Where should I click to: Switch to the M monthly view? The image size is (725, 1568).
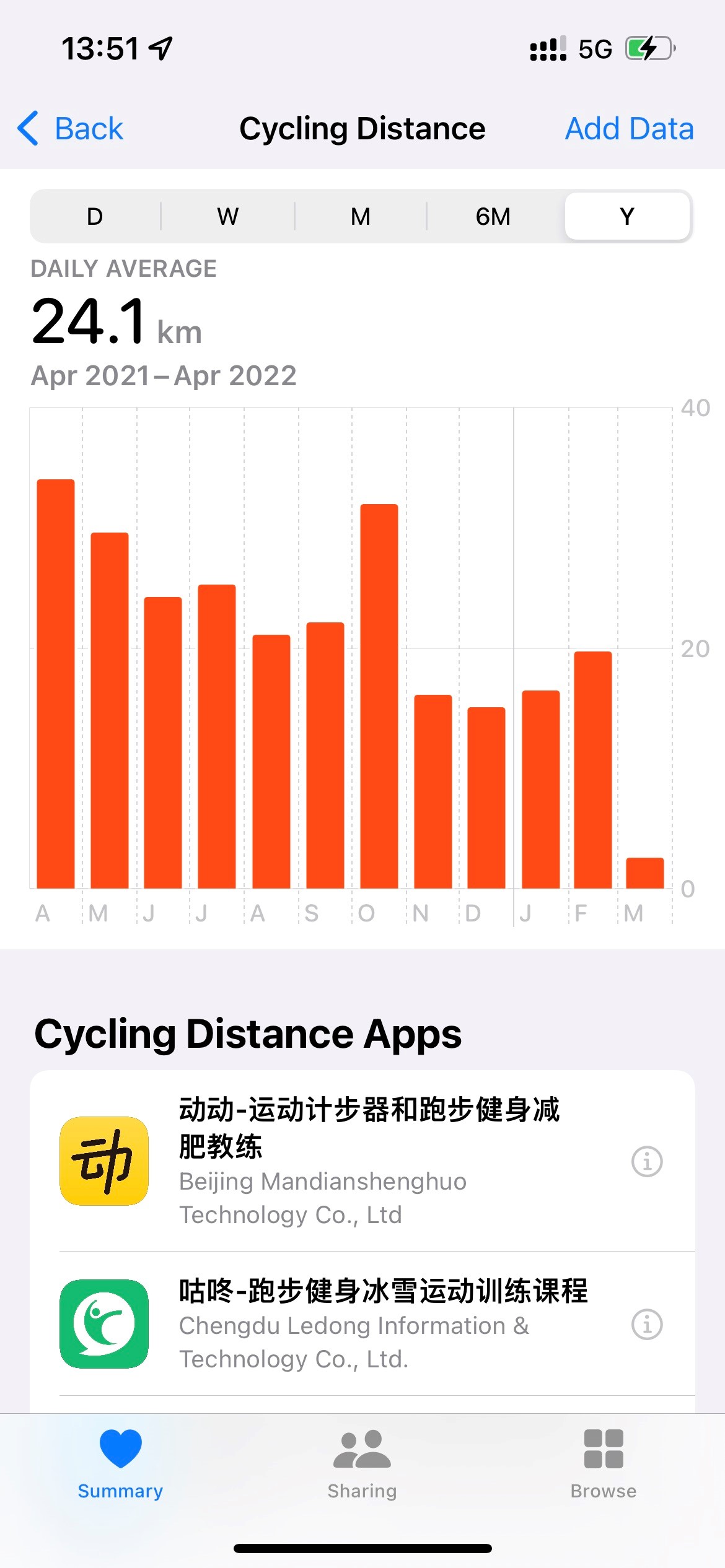pos(361,217)
